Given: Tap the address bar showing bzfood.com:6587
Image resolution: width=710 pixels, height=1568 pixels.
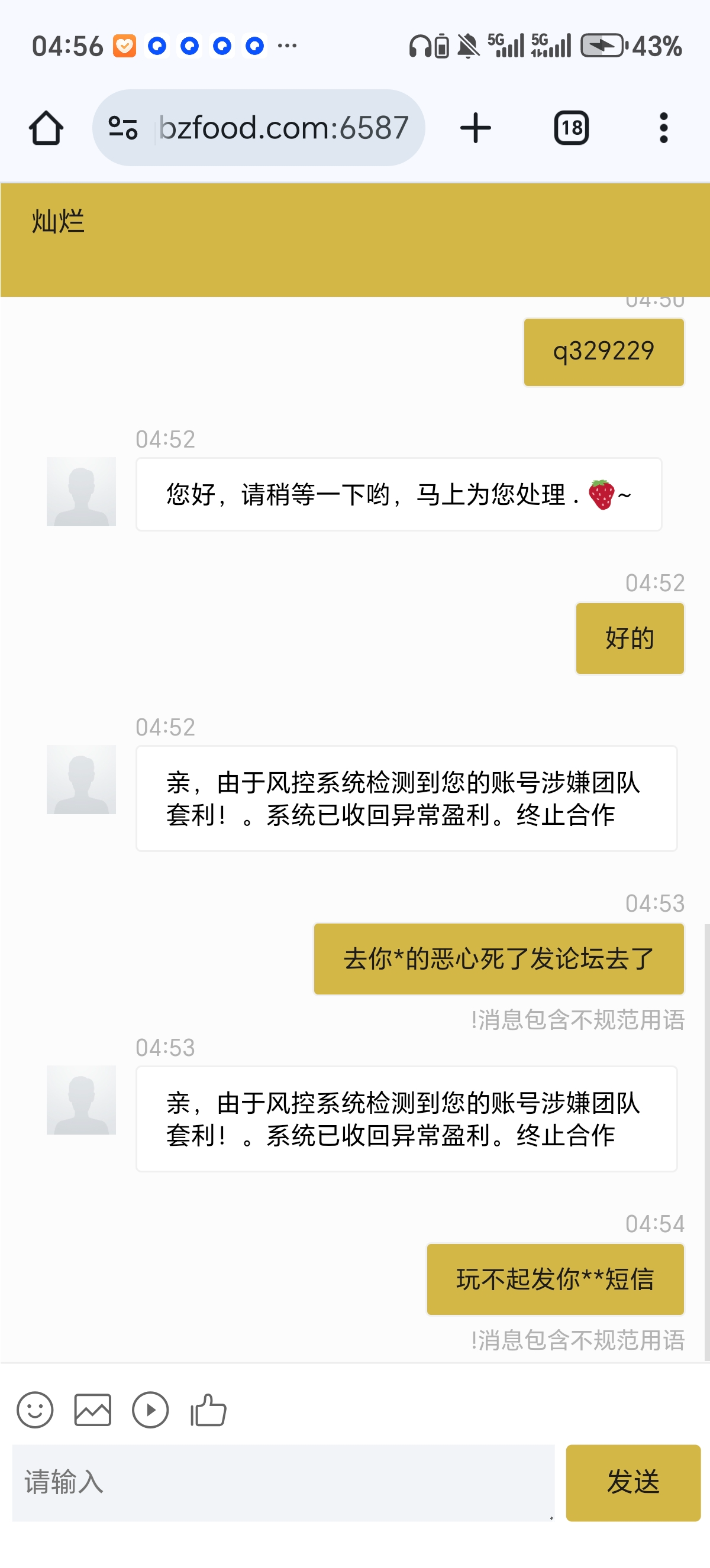Looking at the screenshot, I should 283,128.
